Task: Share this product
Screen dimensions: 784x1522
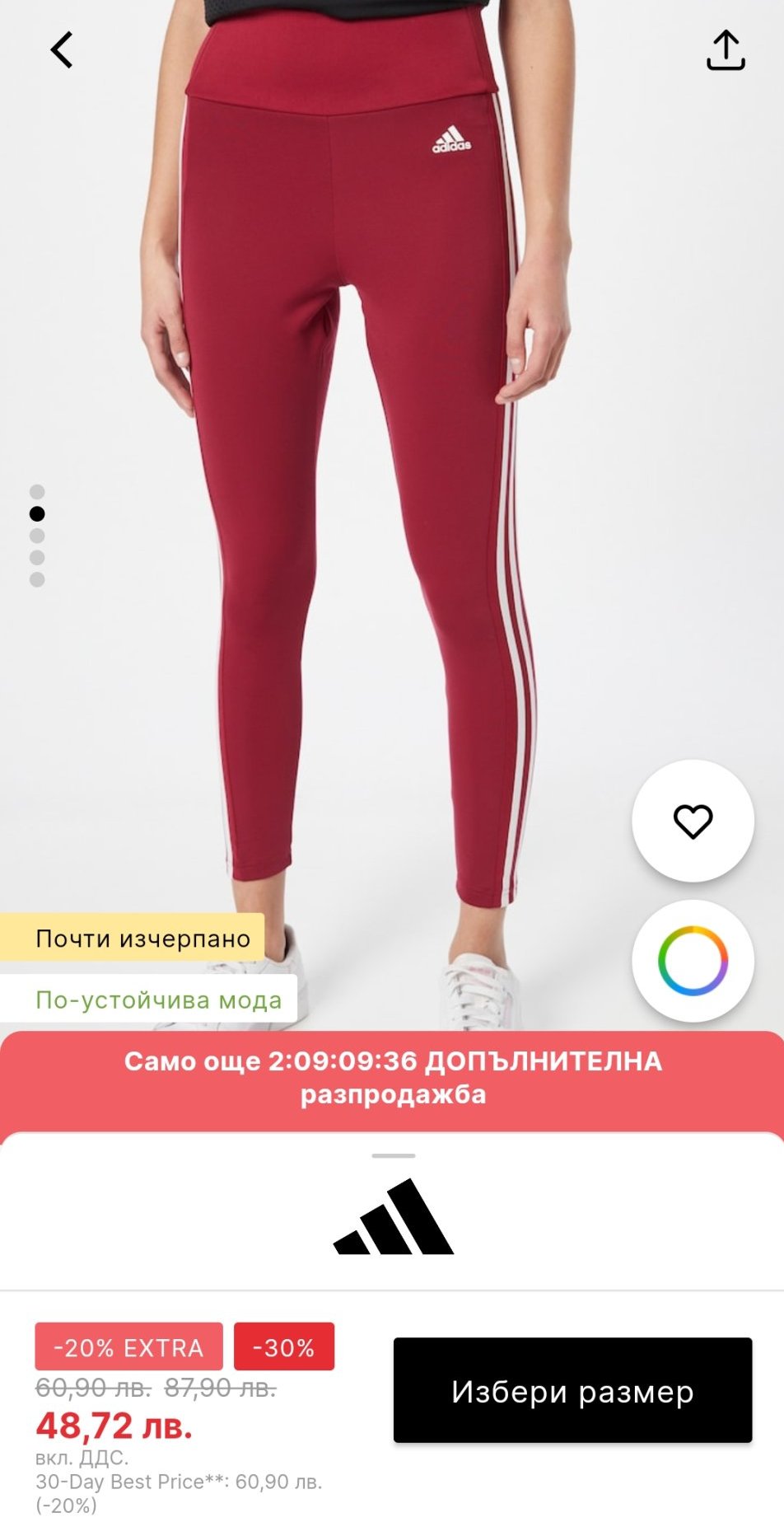Action: [726, 50]
